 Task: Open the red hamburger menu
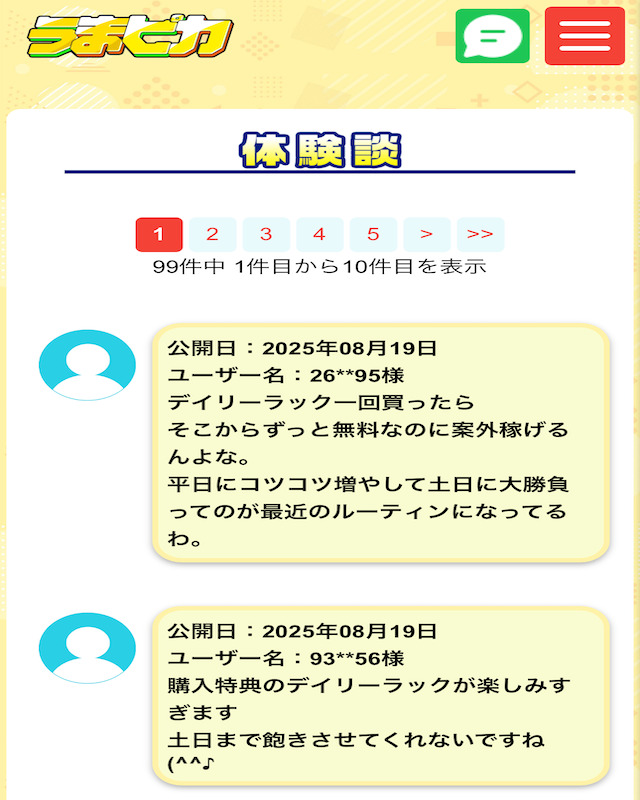point(584,36)
